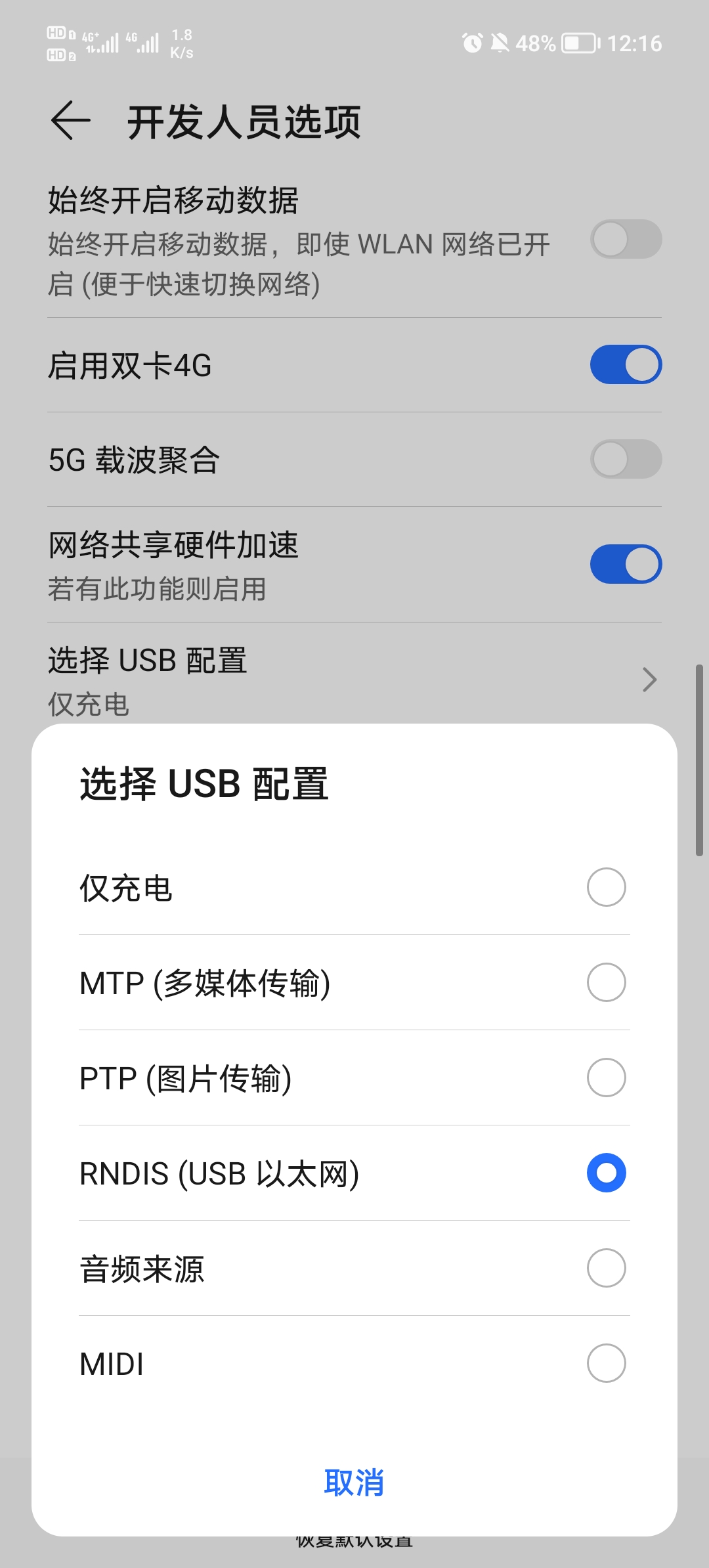Choose 音频来源 as USB configuration

[x=606, y=1268]
